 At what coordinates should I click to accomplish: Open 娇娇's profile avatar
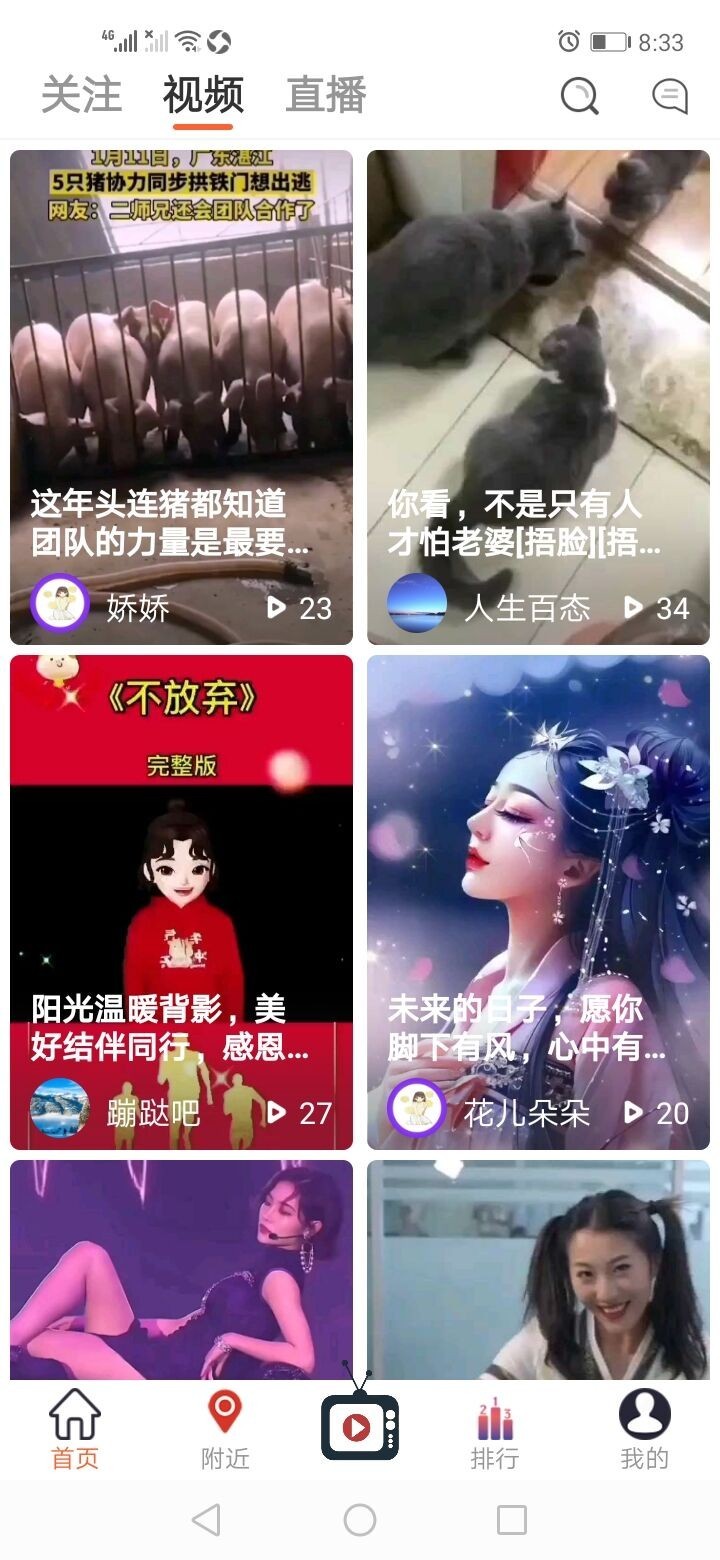(62, 602)
